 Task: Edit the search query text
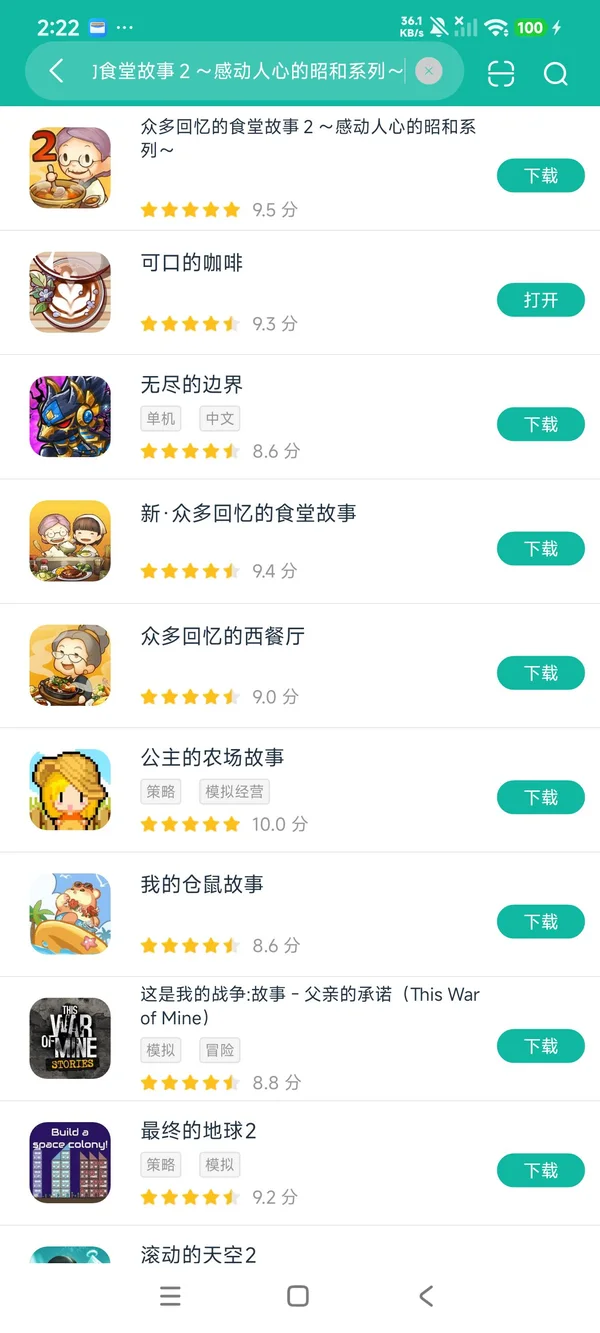245,71
